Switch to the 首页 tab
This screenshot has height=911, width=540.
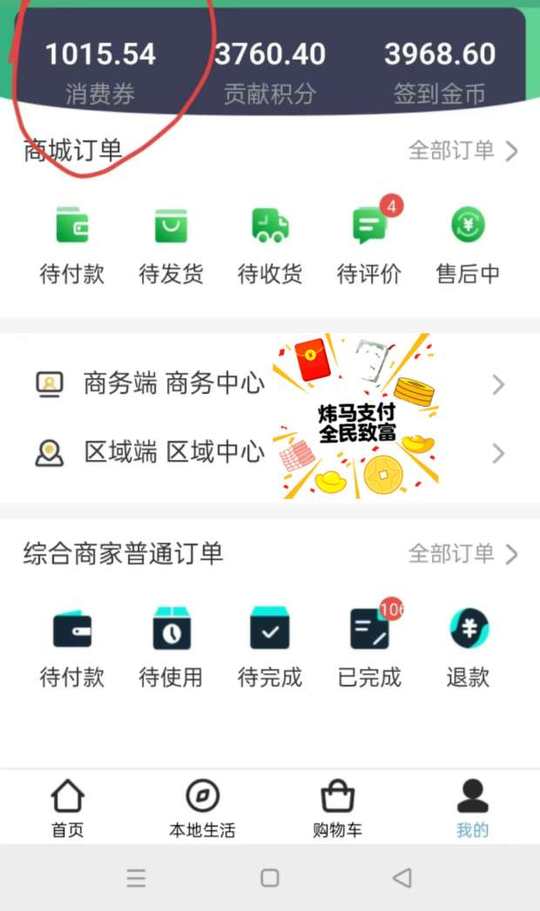pos(67,809)
